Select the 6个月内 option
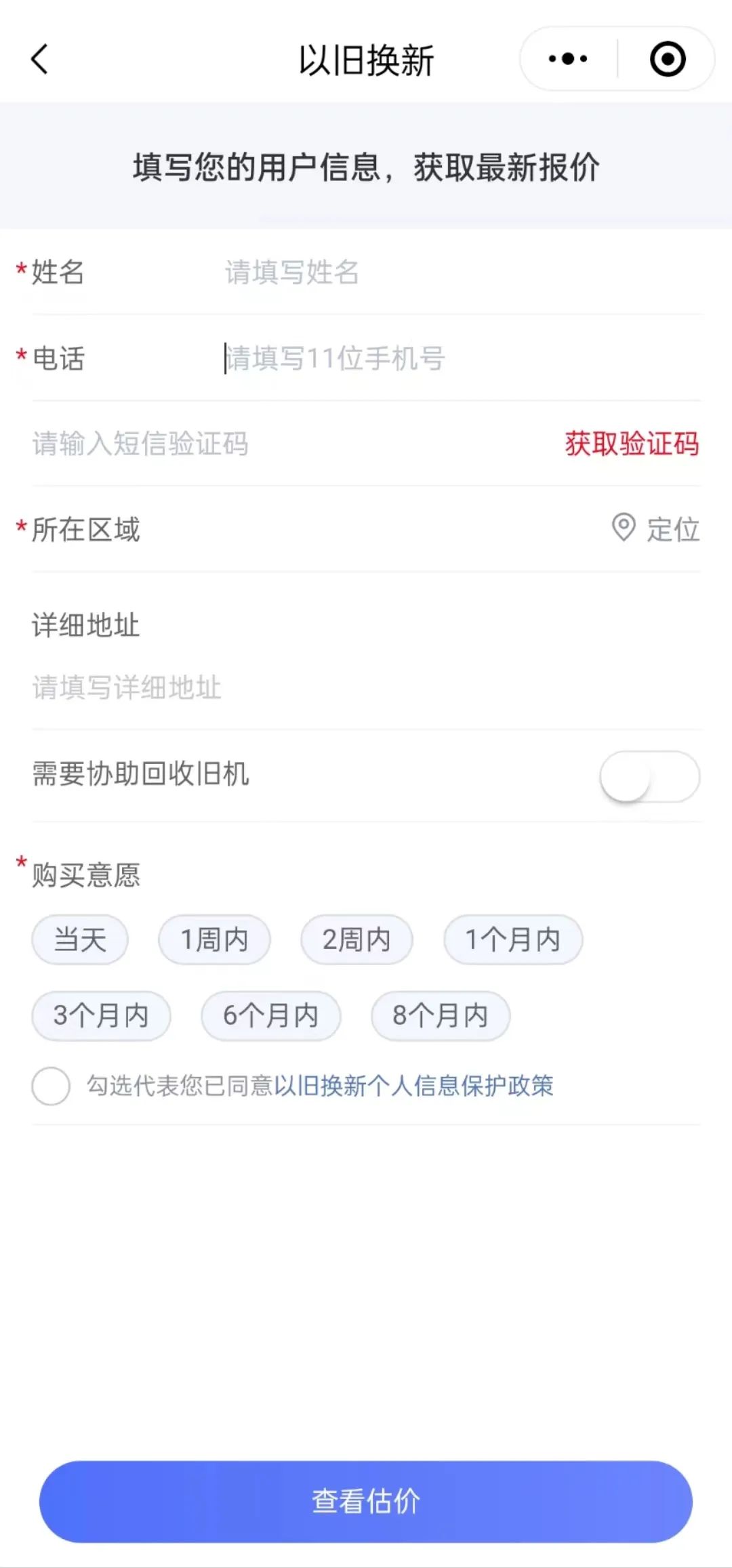The width and height of the screenshot is (732, 1568). pos(270,1015)
